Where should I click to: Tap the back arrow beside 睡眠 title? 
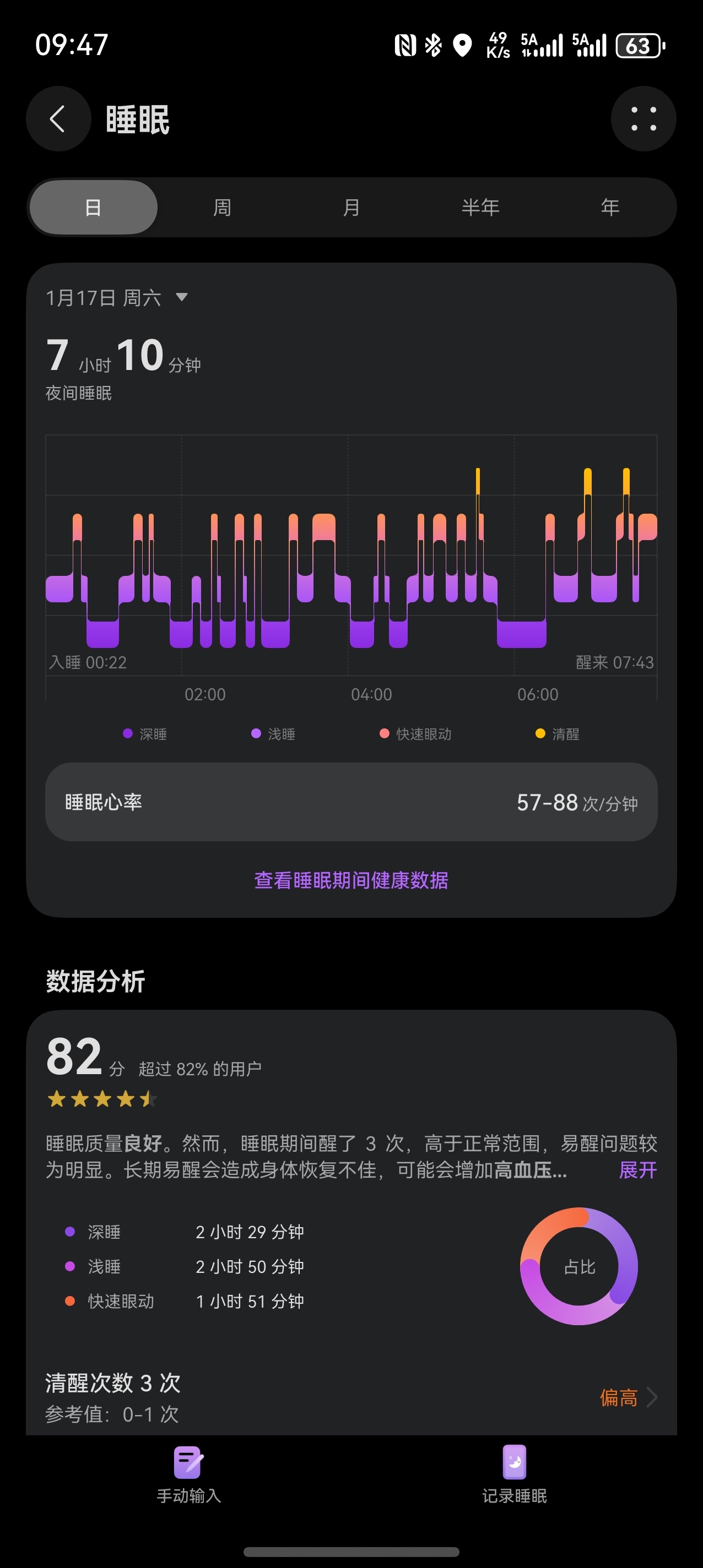click(58, 119)
